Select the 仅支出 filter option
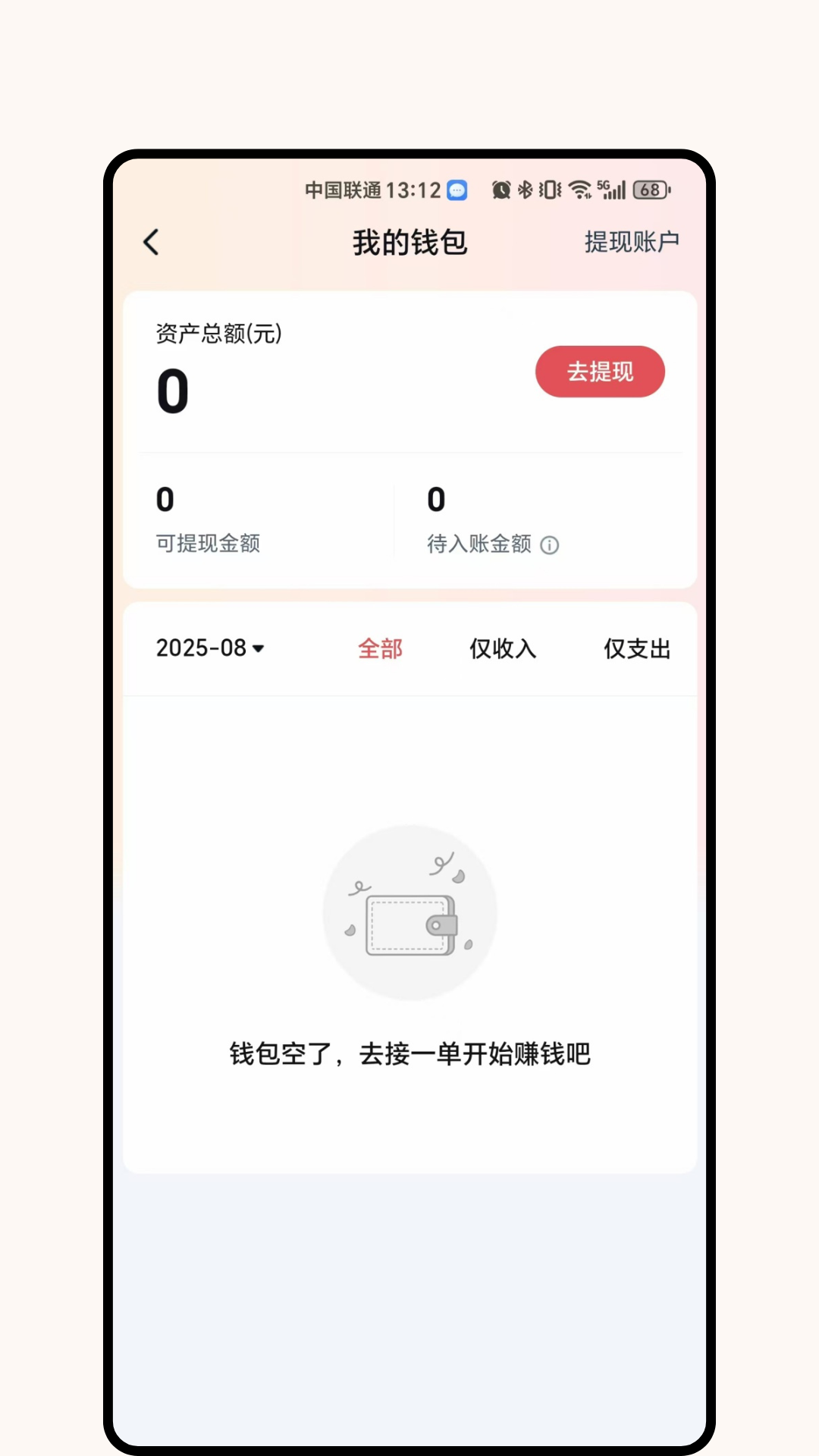The height and width of the screenshot is (1456, 819). pyautogui.click(x=637, y=648)
